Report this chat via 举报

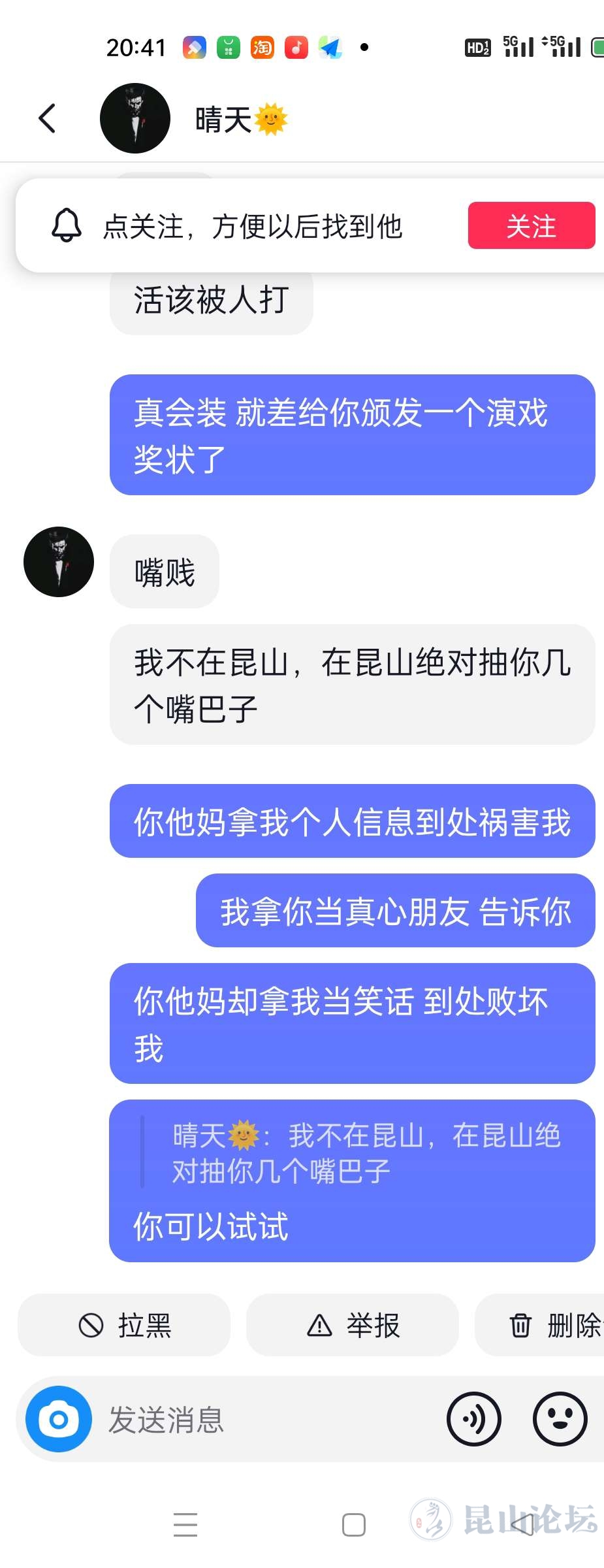(x=353, y=1325)
